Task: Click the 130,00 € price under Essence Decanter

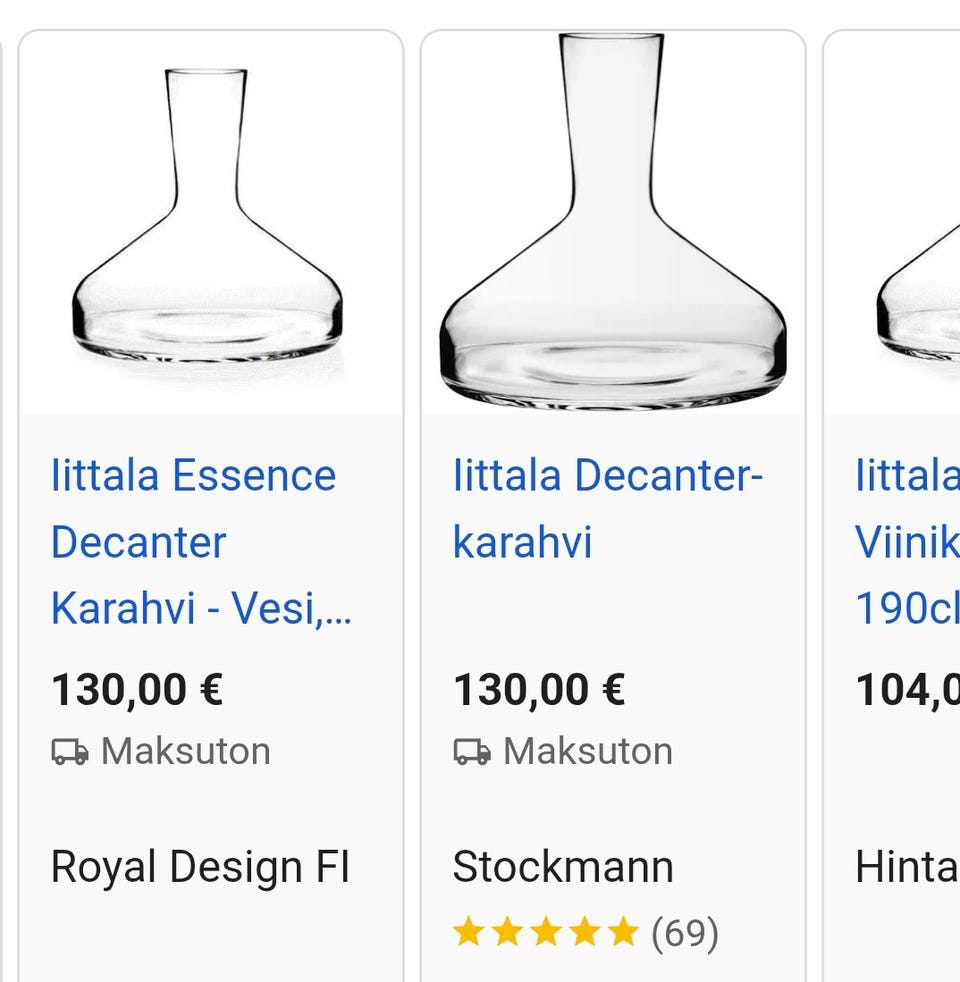Action: click(138, 689)
